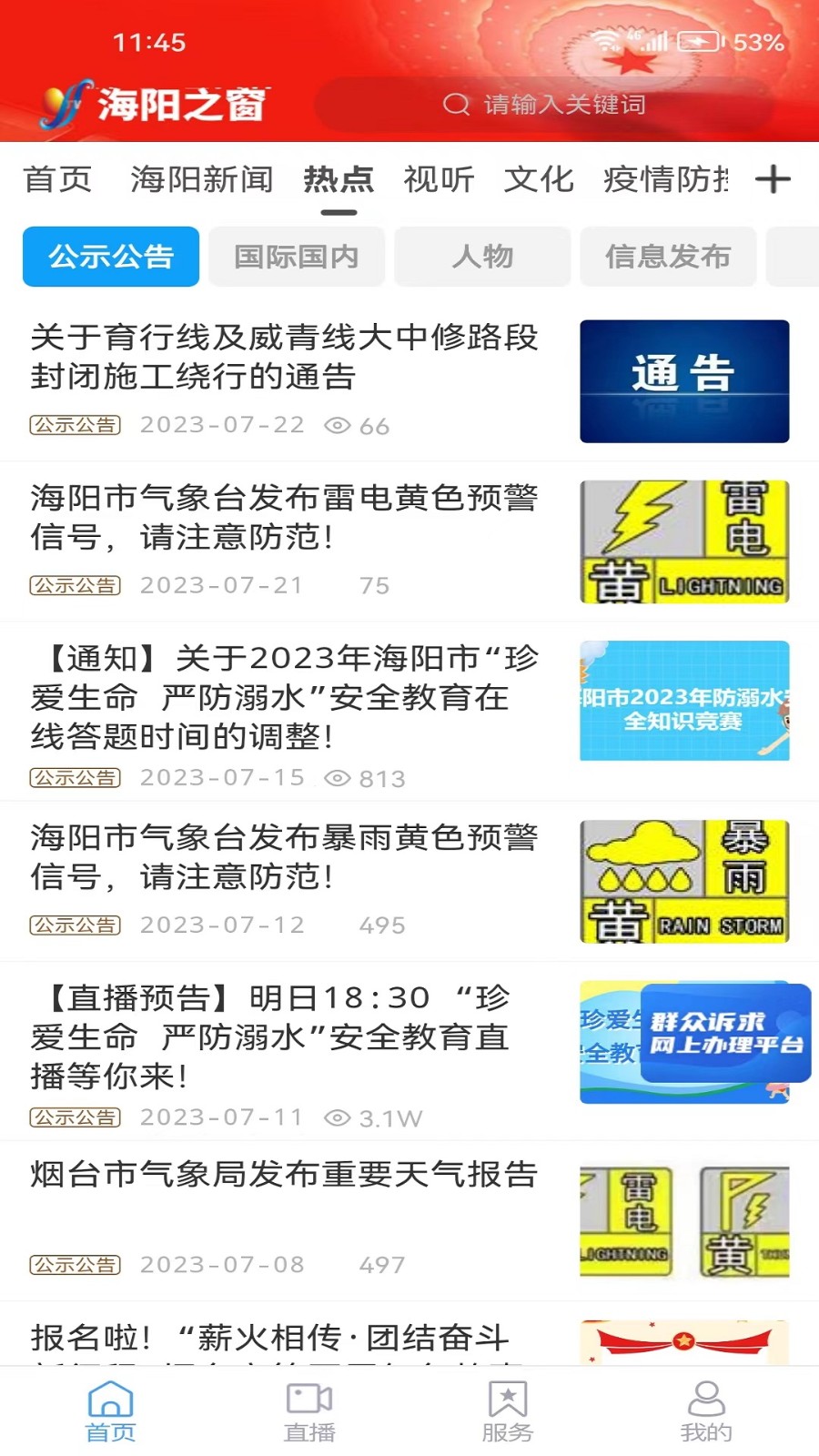Image resolution: width=819 pixels, height=1456 pixels.
Task: Select the 信息发布 chip
Action: [668, 257]
